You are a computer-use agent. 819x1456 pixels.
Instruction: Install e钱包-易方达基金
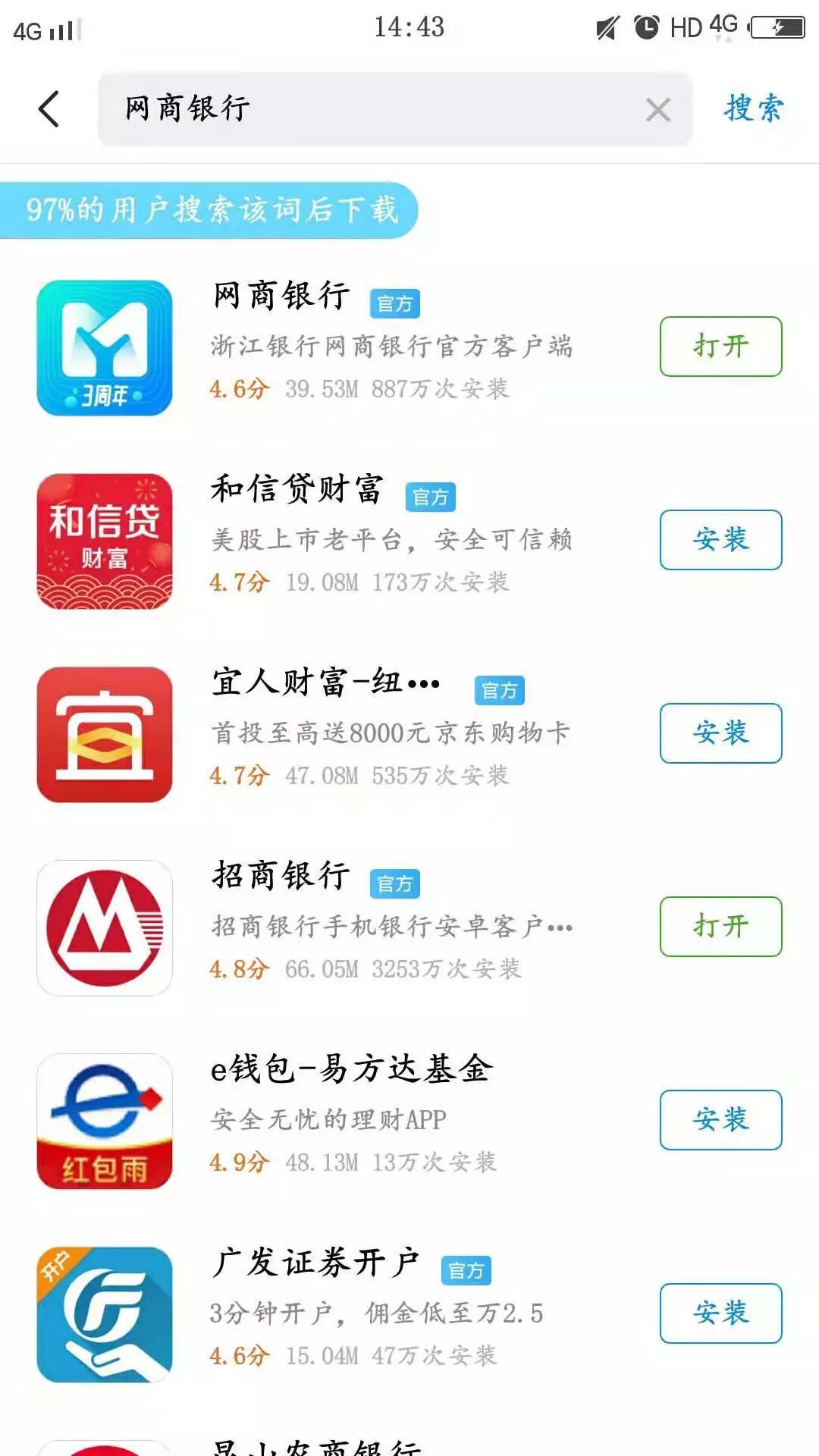(720, 1120)
